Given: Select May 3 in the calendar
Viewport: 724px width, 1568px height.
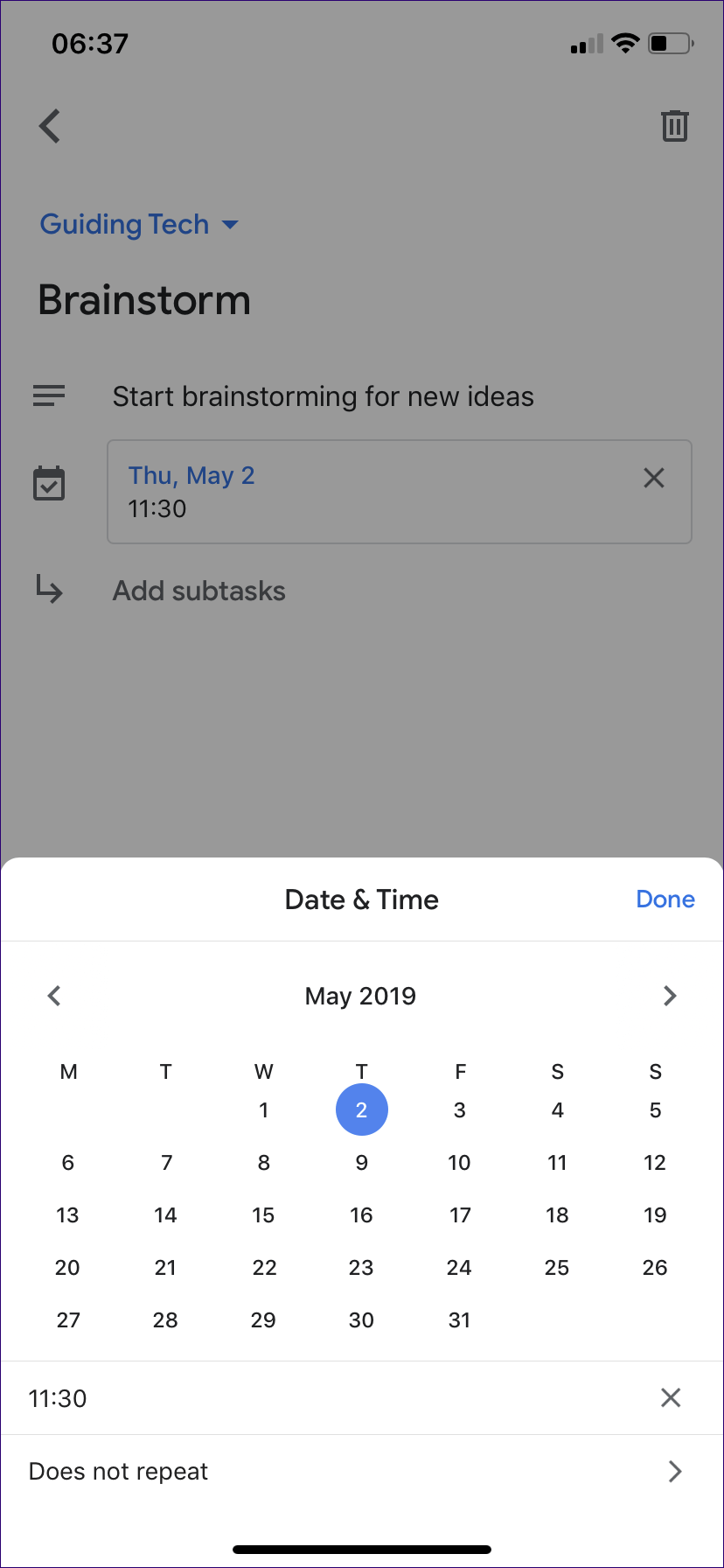Looking at the screenshot, I should click(x=459, y=1110).
